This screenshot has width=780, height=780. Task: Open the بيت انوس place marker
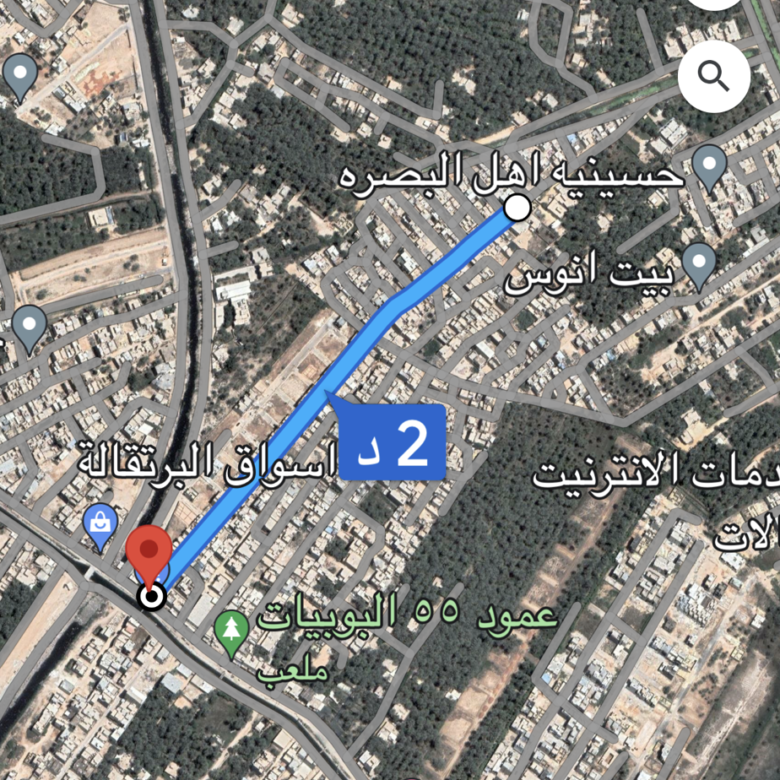tap(699, 263)
